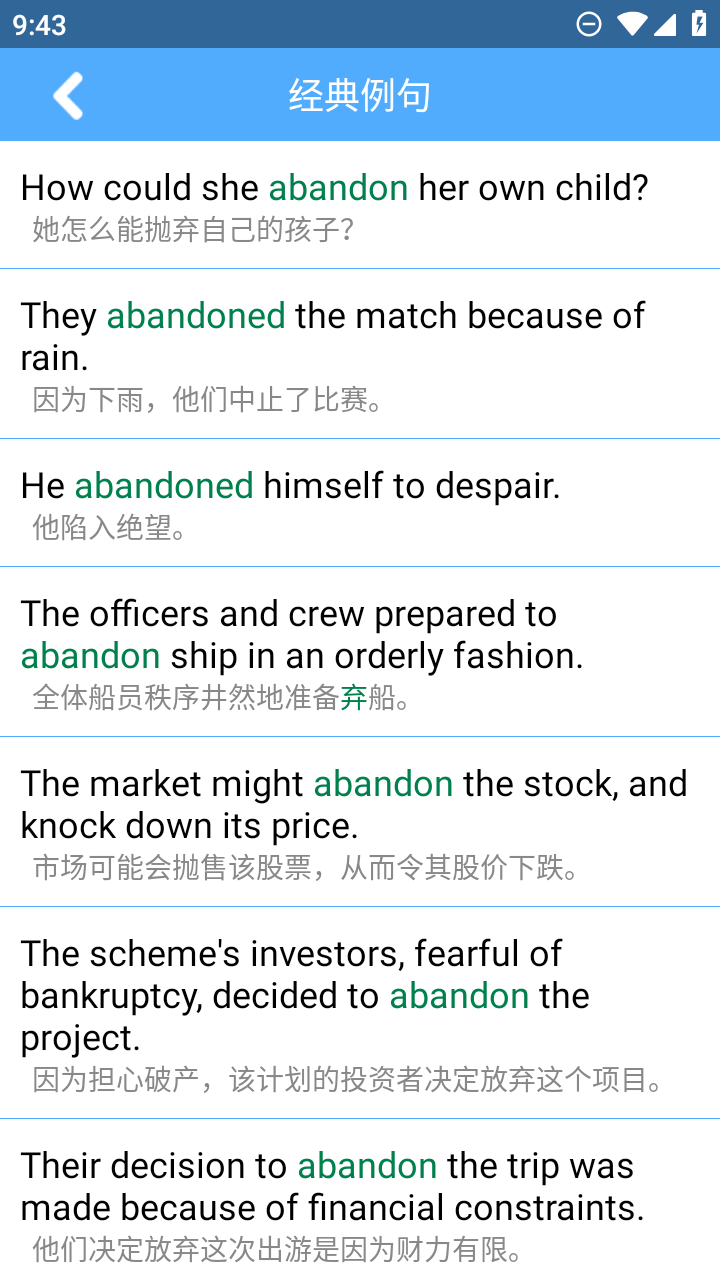Tap the back arrow icon
Viewport: 720px width, 1280px height.
66,95
